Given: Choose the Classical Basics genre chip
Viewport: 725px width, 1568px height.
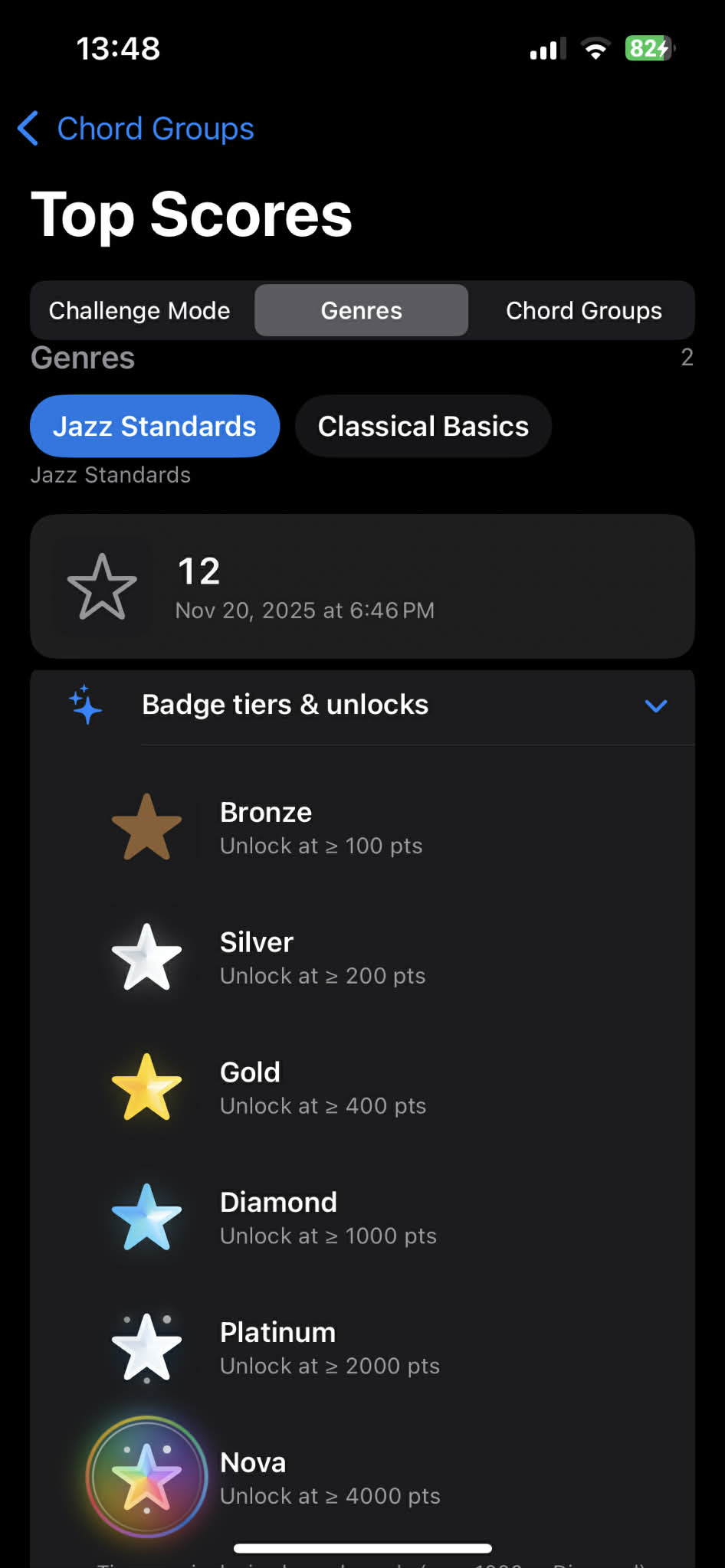Looking at the screenshot, I should click(x=423, y=426).
